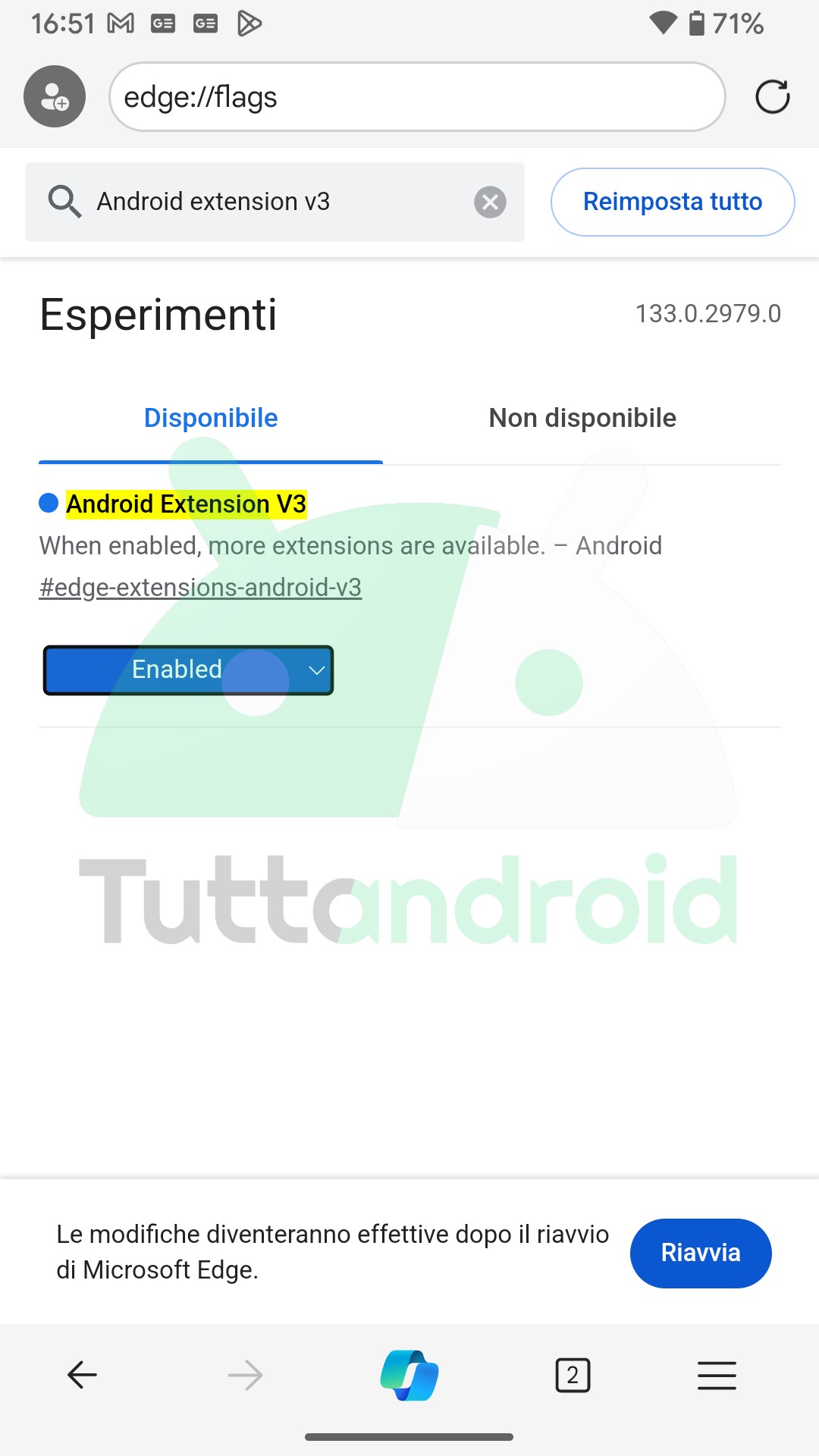Switch to the Disponibile tab

point(211,418)
